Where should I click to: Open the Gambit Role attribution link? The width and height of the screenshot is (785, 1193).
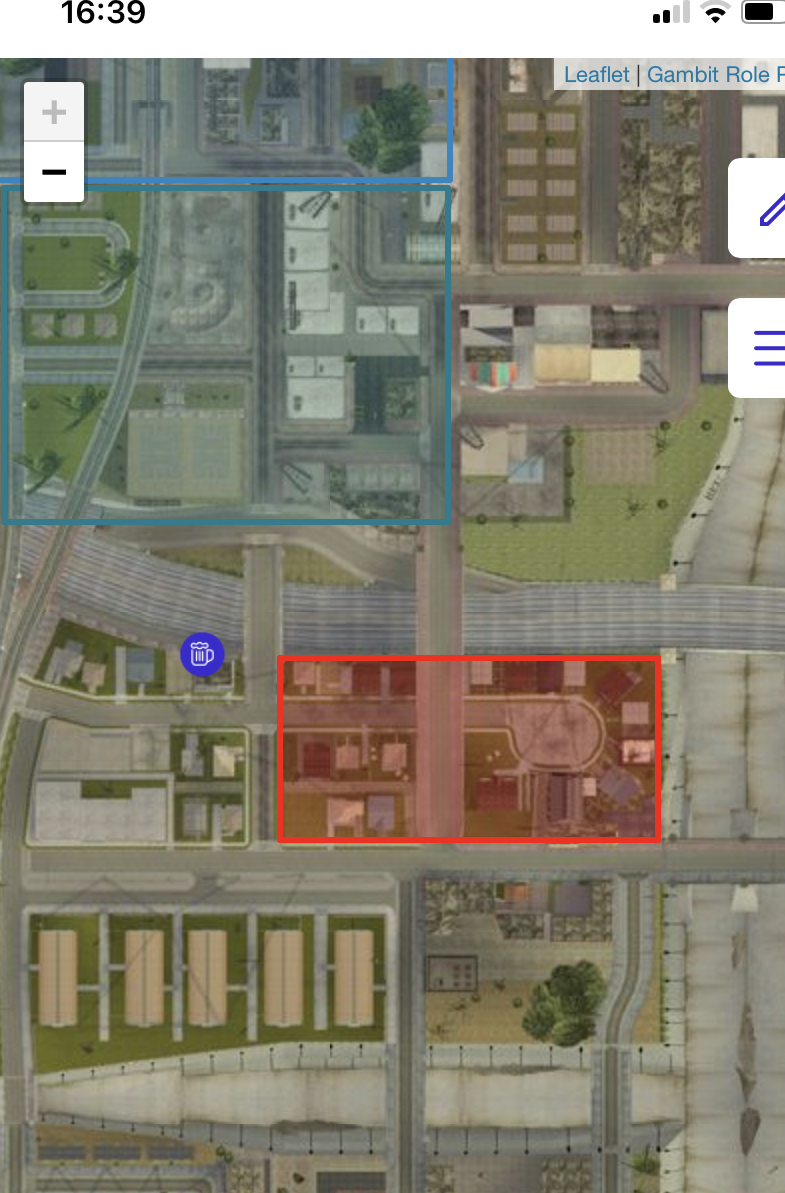[714, 75]
